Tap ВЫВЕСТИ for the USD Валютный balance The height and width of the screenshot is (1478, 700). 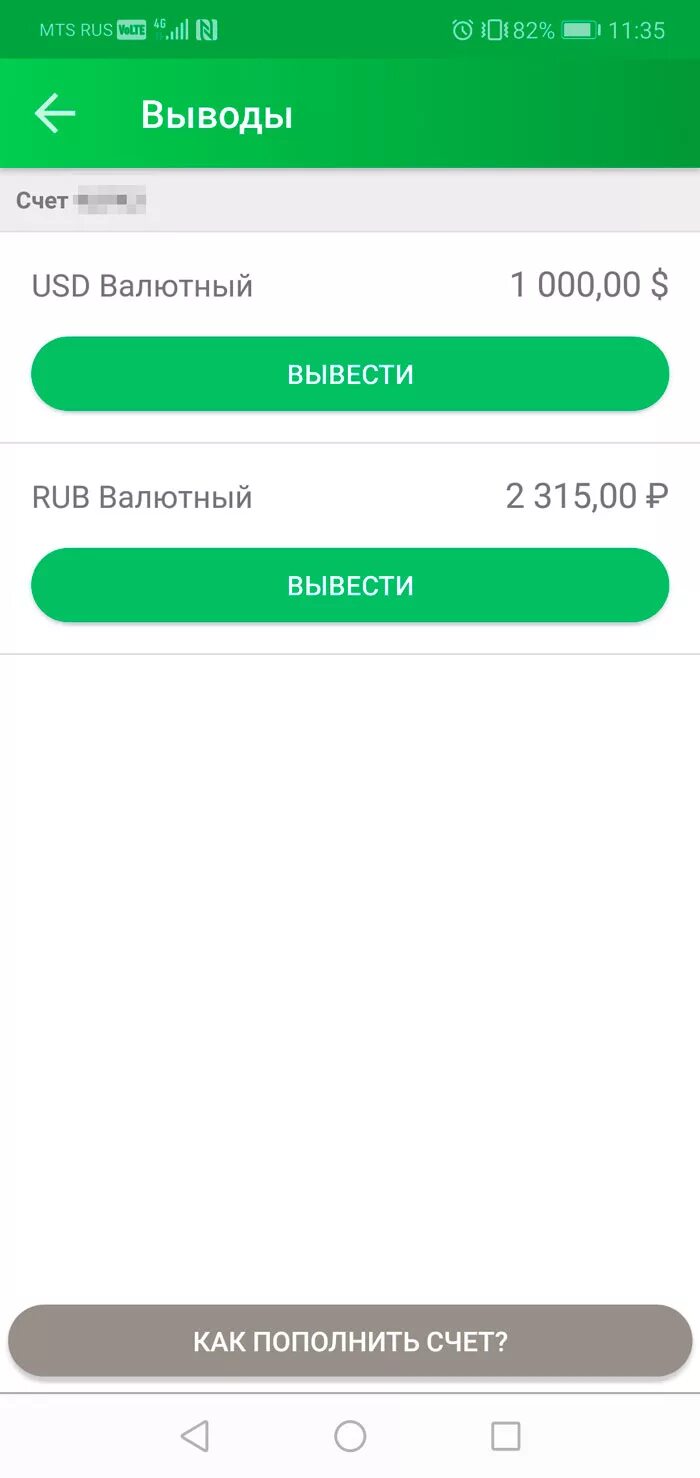[x=350, y=374]
